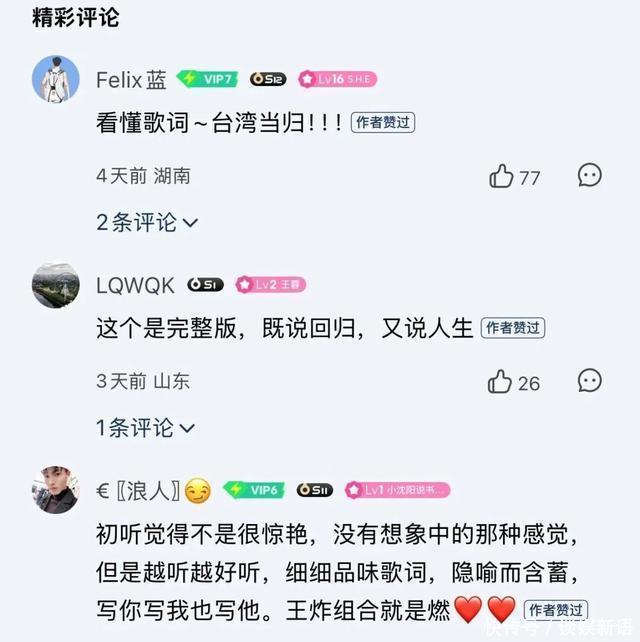Image resolution: width=640 pixels, height=642 pixels.
Task: Expand the 1条评论 replies
Action: [145, 427]
